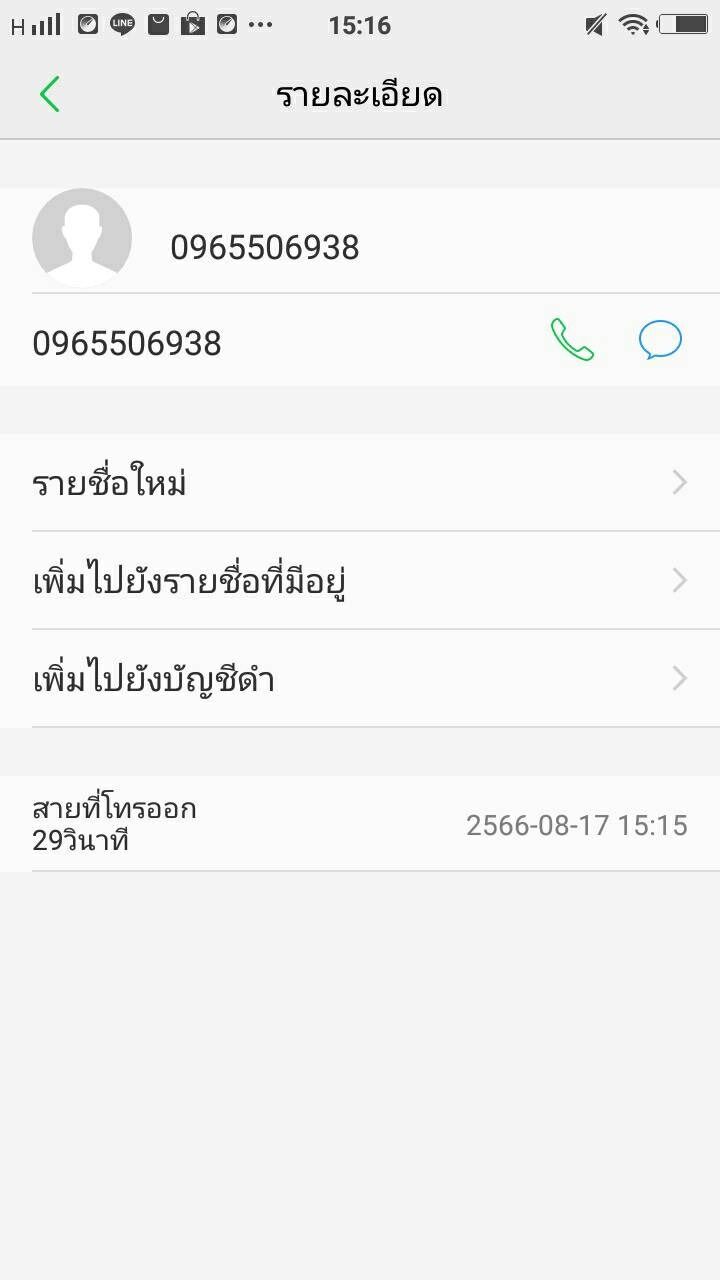Viewport: 720px width, 1280px height.
Task: Go back using the green arrow
Action: tap(50, 95)
